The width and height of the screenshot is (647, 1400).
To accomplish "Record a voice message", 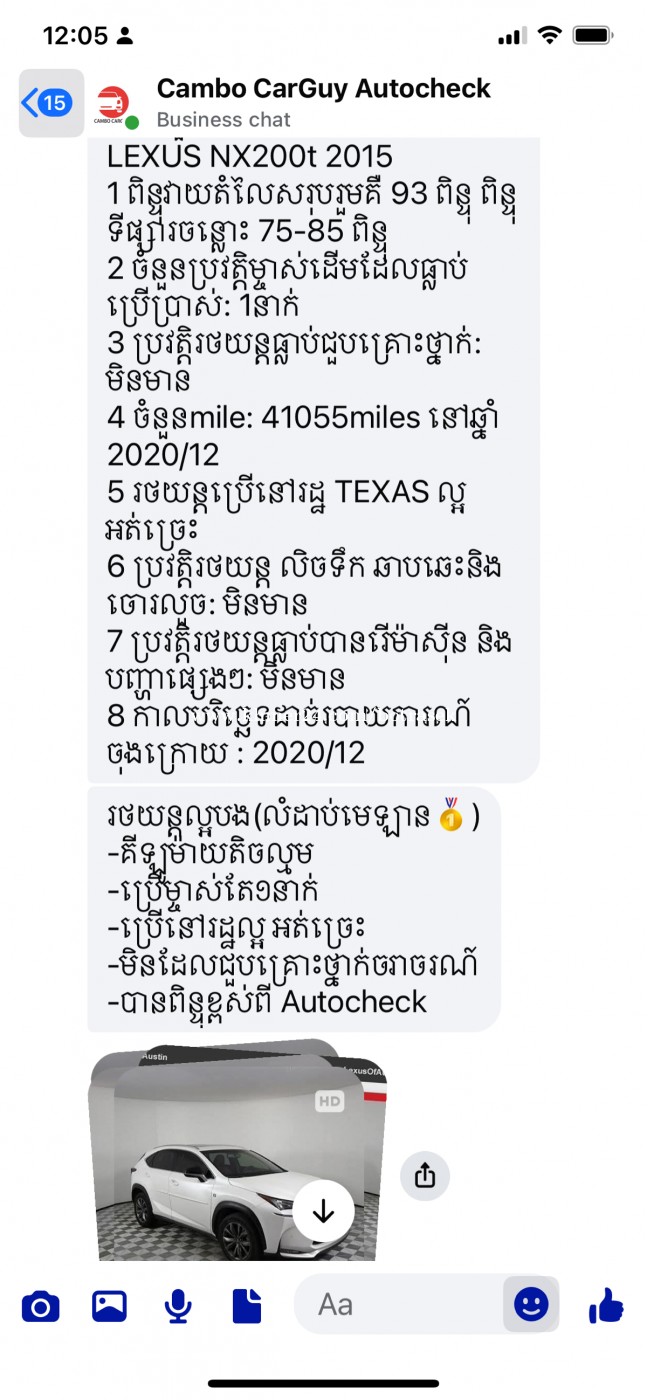I will 178,1306.
